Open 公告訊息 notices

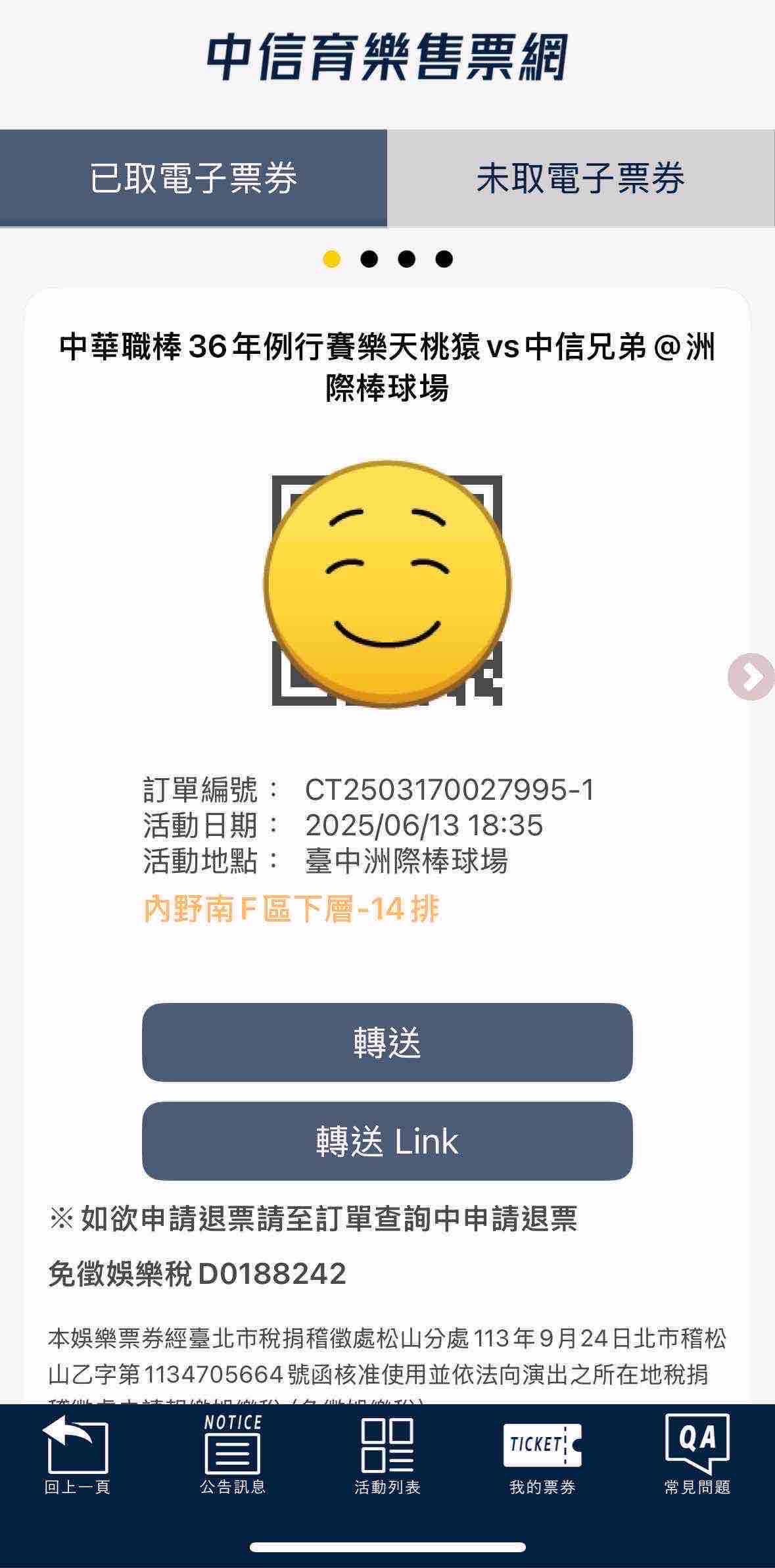point(232,1455)
